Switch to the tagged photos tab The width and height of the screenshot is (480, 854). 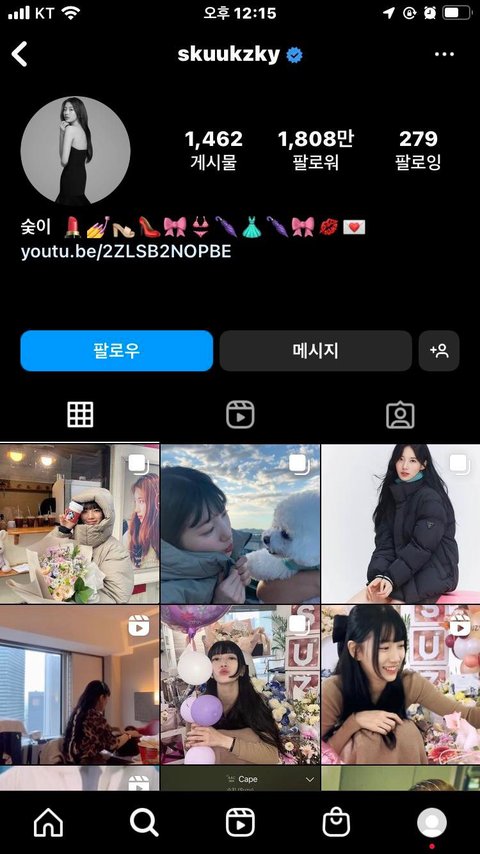click(400, 415)
